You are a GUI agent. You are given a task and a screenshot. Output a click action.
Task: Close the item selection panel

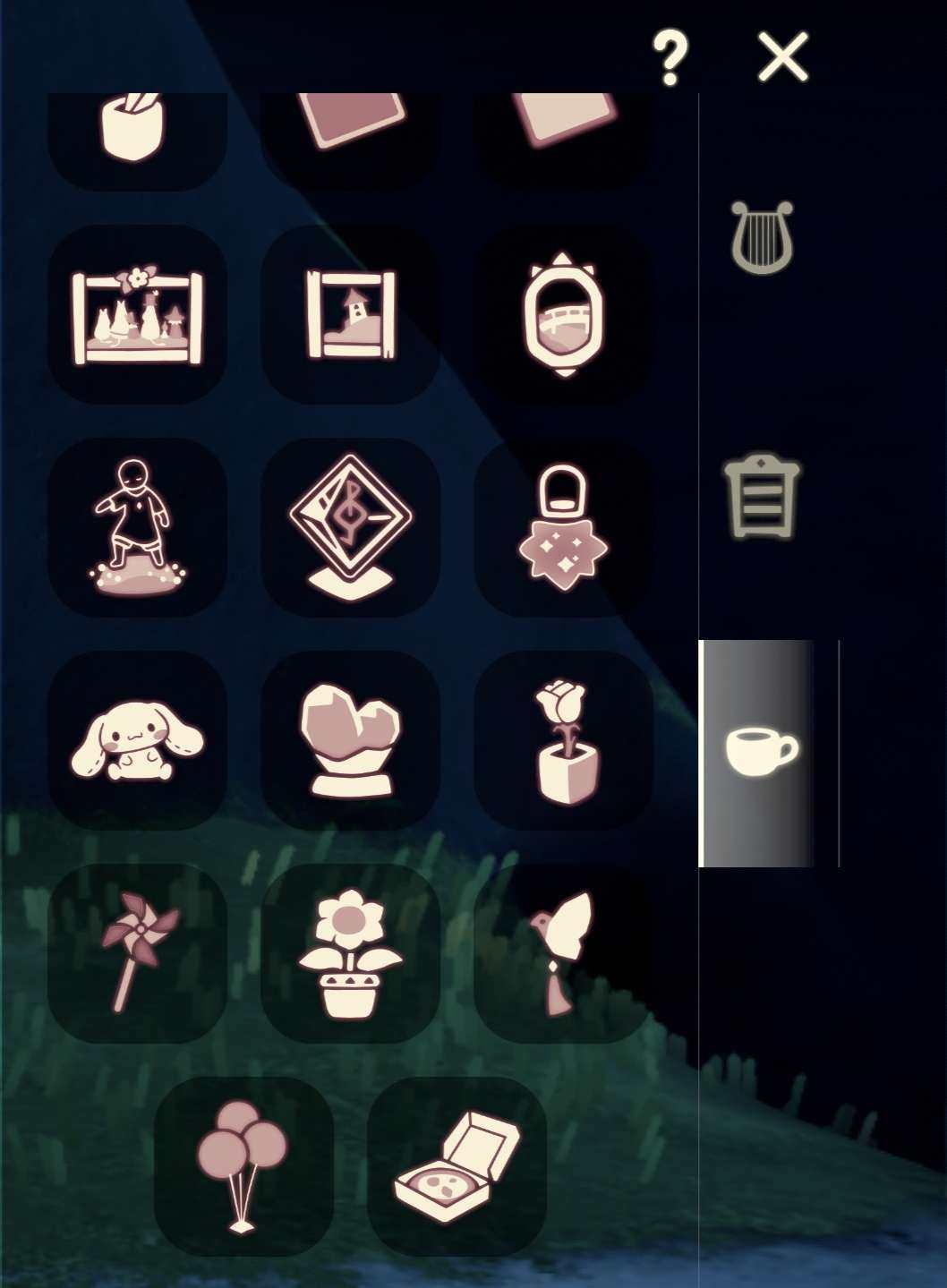782,57
